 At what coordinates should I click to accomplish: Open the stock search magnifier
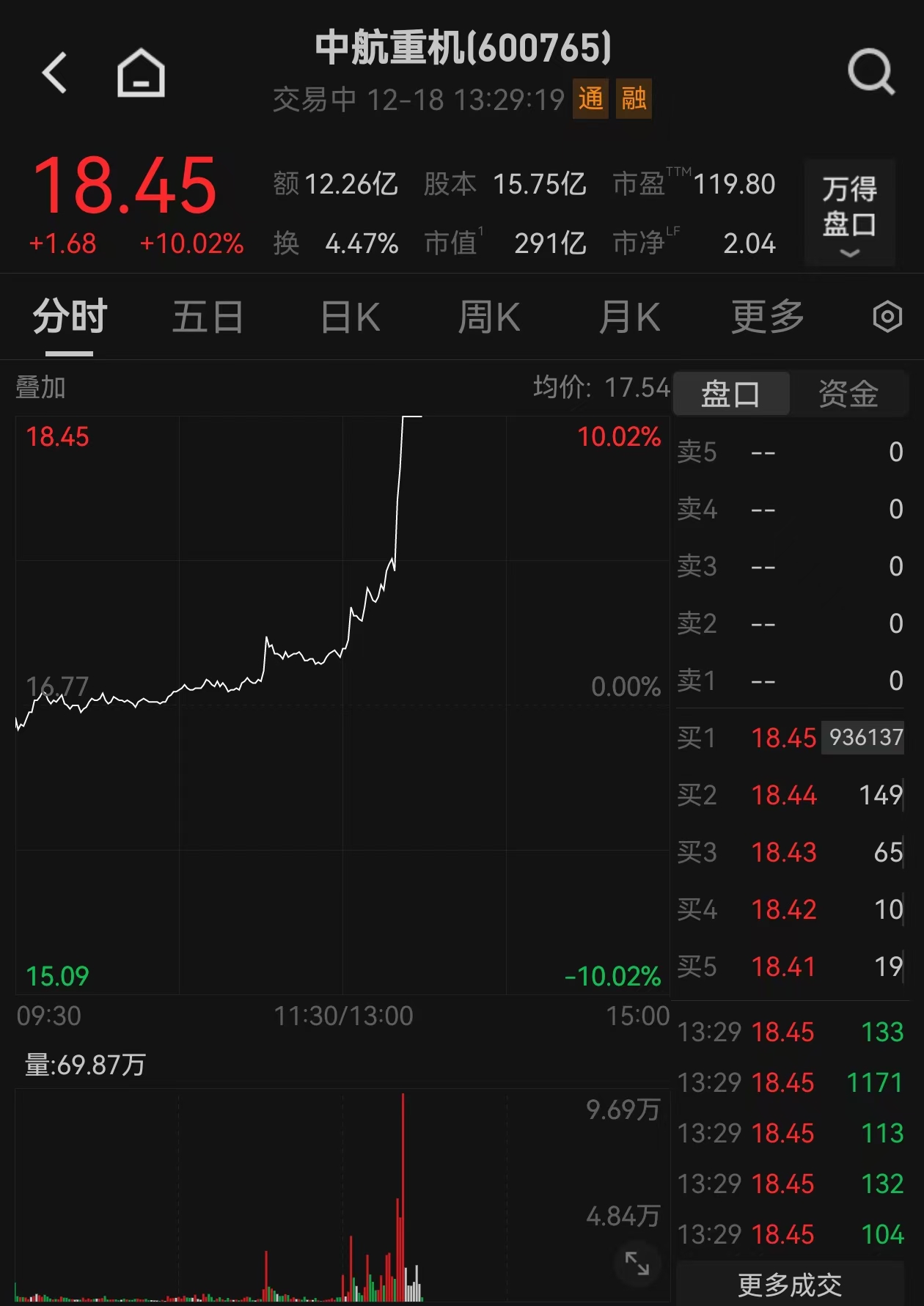click(x=870, y=72)
